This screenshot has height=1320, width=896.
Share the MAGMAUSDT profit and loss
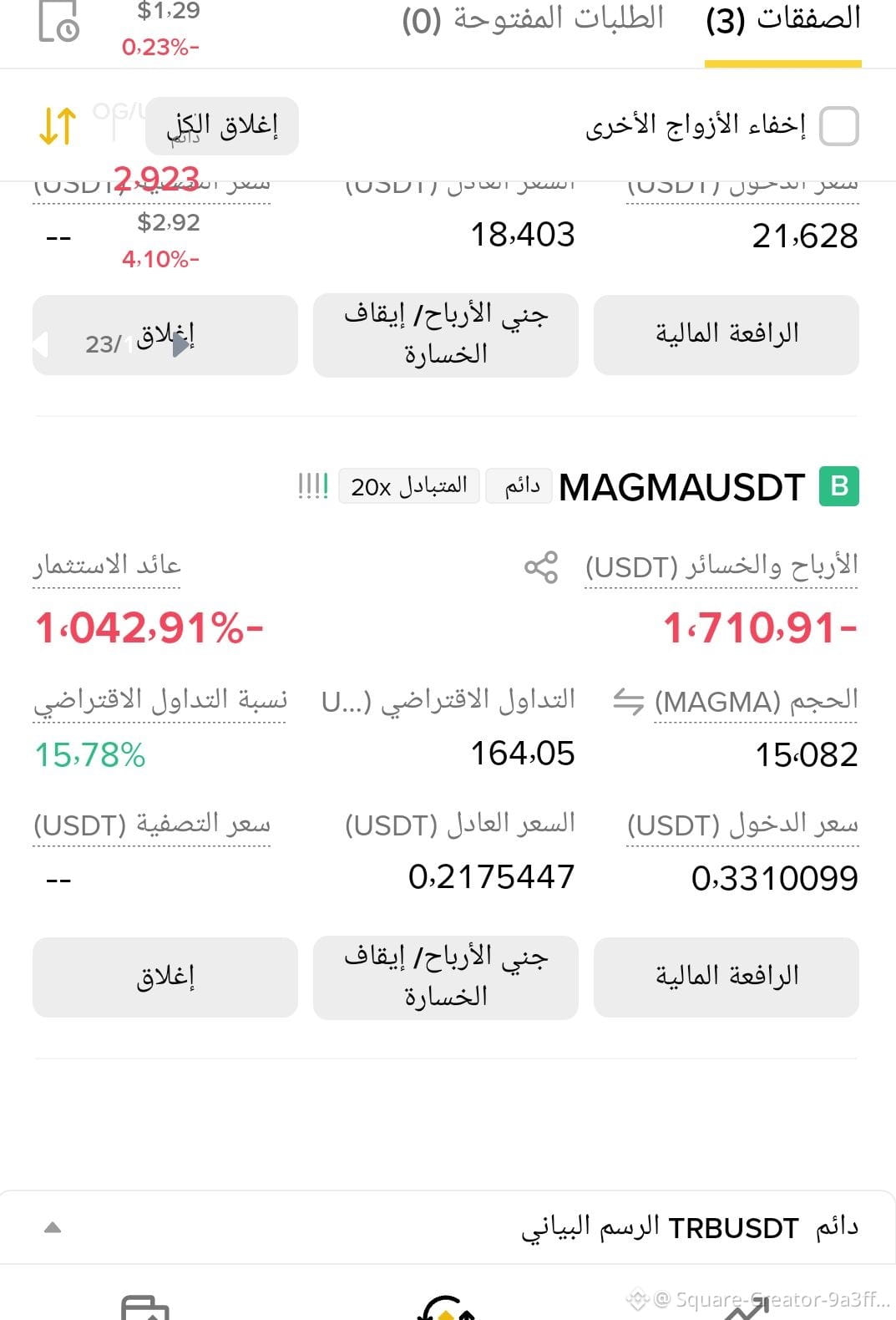click(541, 567)
